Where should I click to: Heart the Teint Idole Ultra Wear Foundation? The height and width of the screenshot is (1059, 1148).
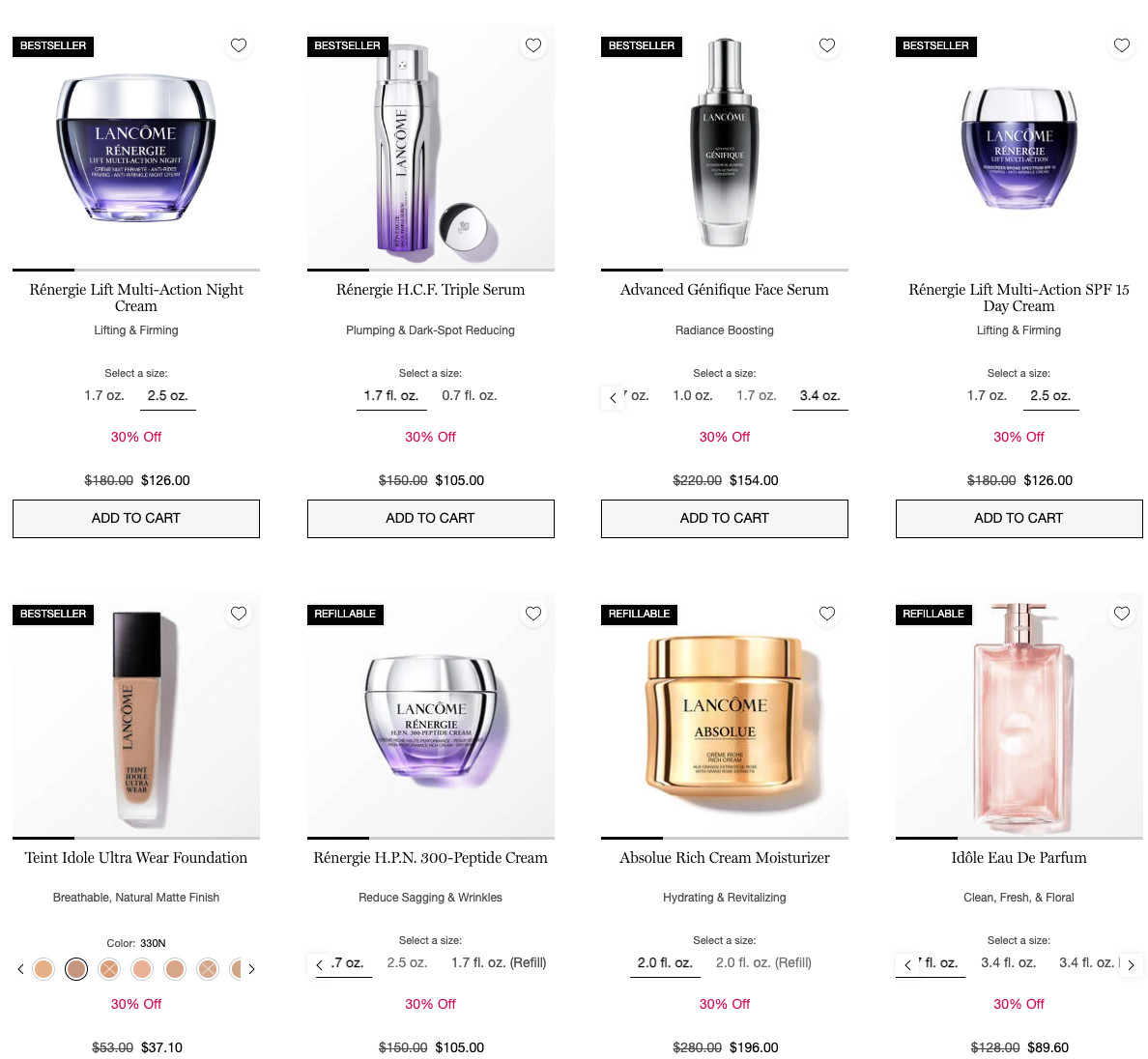tap(239, 614)
